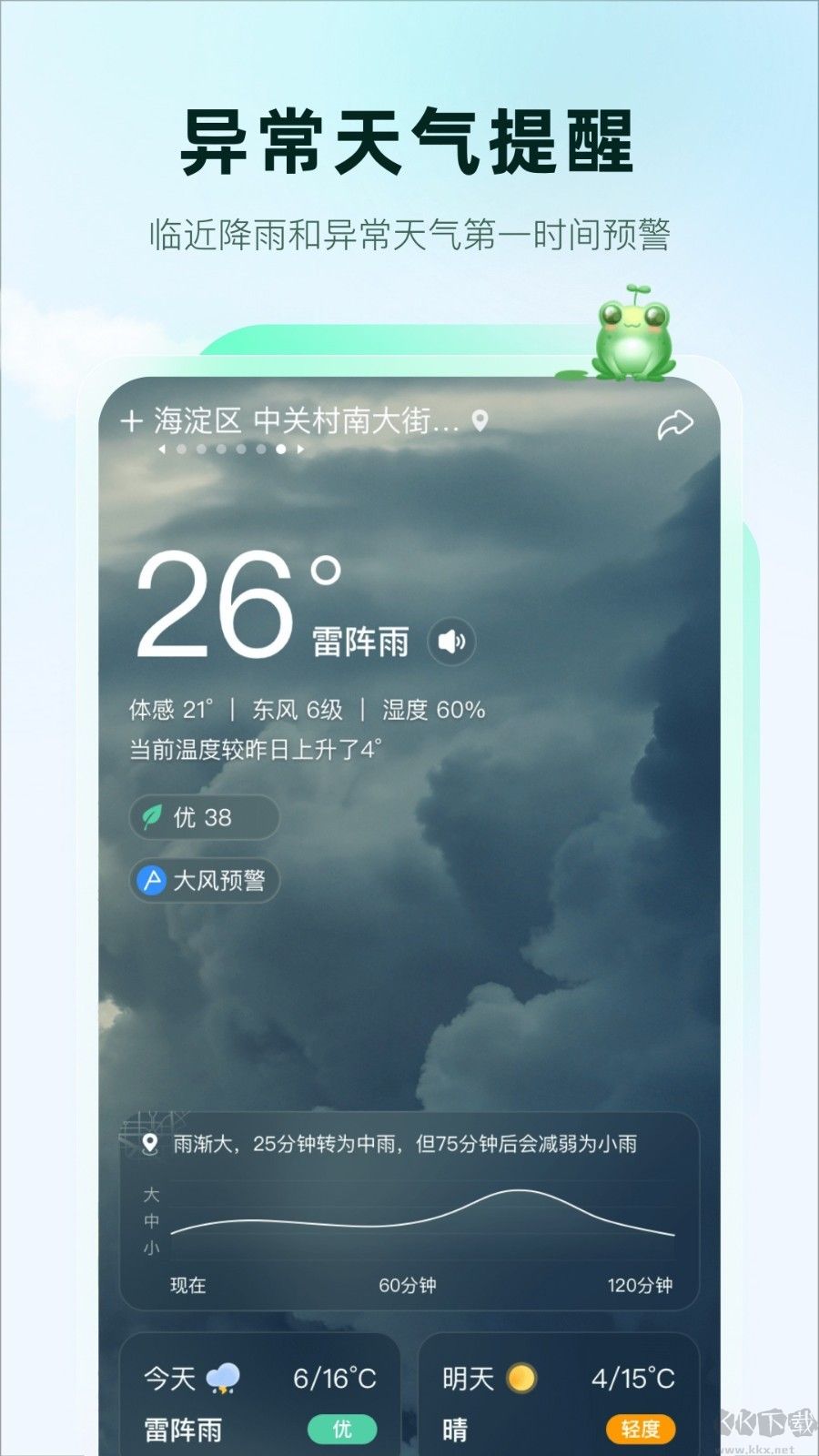The image size is (819, 1456).
Task: Expand the 优 38 air quality details
Action: click(202, 817)
